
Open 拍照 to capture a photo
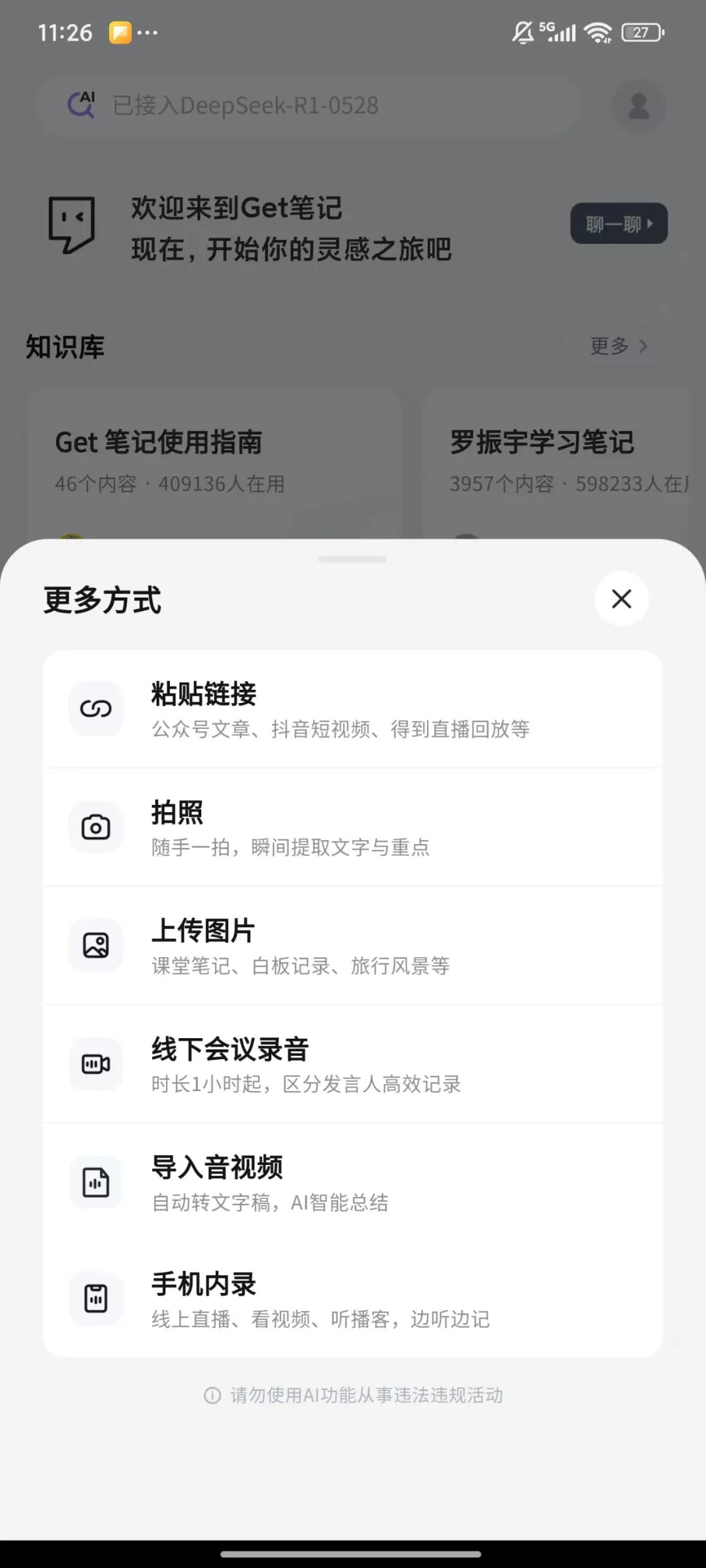tap(353, 827)
